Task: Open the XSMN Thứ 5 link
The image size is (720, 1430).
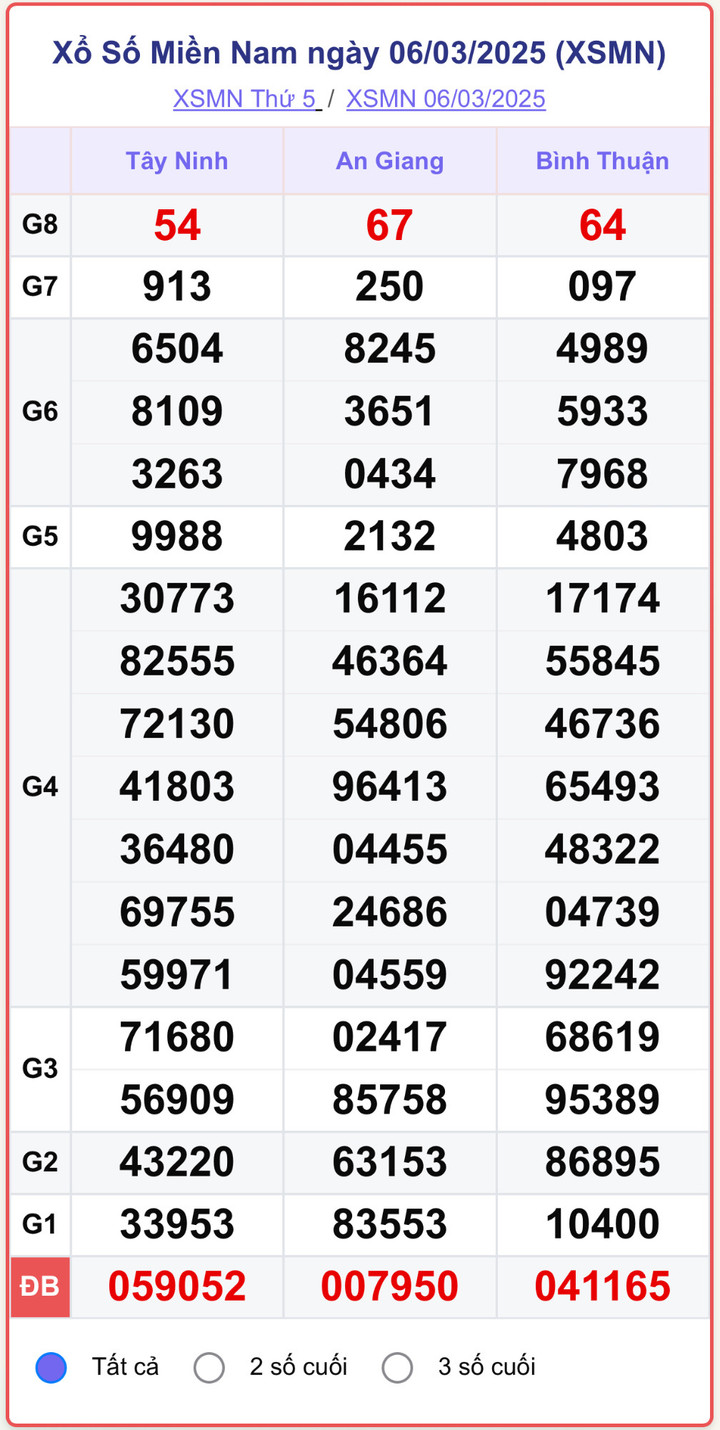Action: 245,98
